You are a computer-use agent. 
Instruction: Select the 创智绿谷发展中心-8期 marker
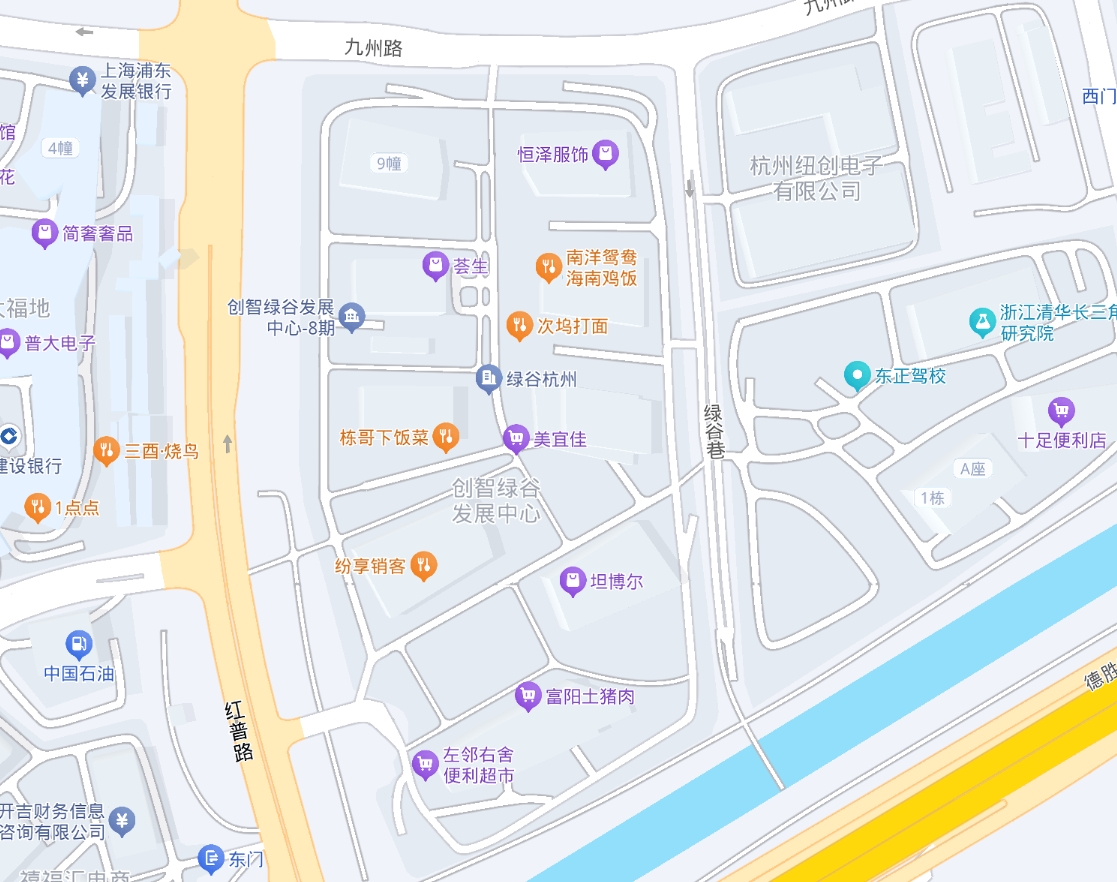point(351,317)
